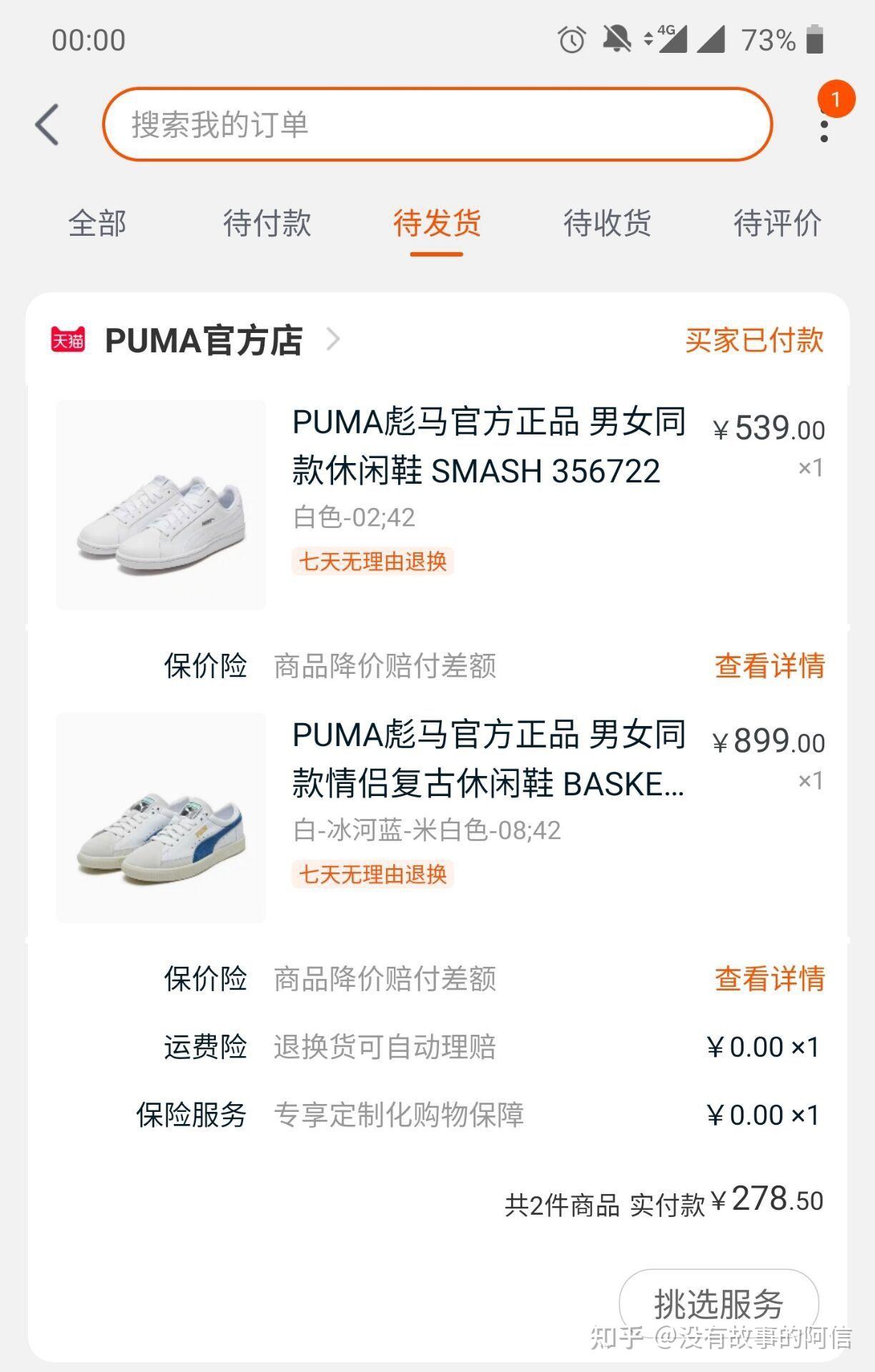Tap the 挑选服务 button
The height and width of the screenshot is (1372, 875).
[718, 1303]
